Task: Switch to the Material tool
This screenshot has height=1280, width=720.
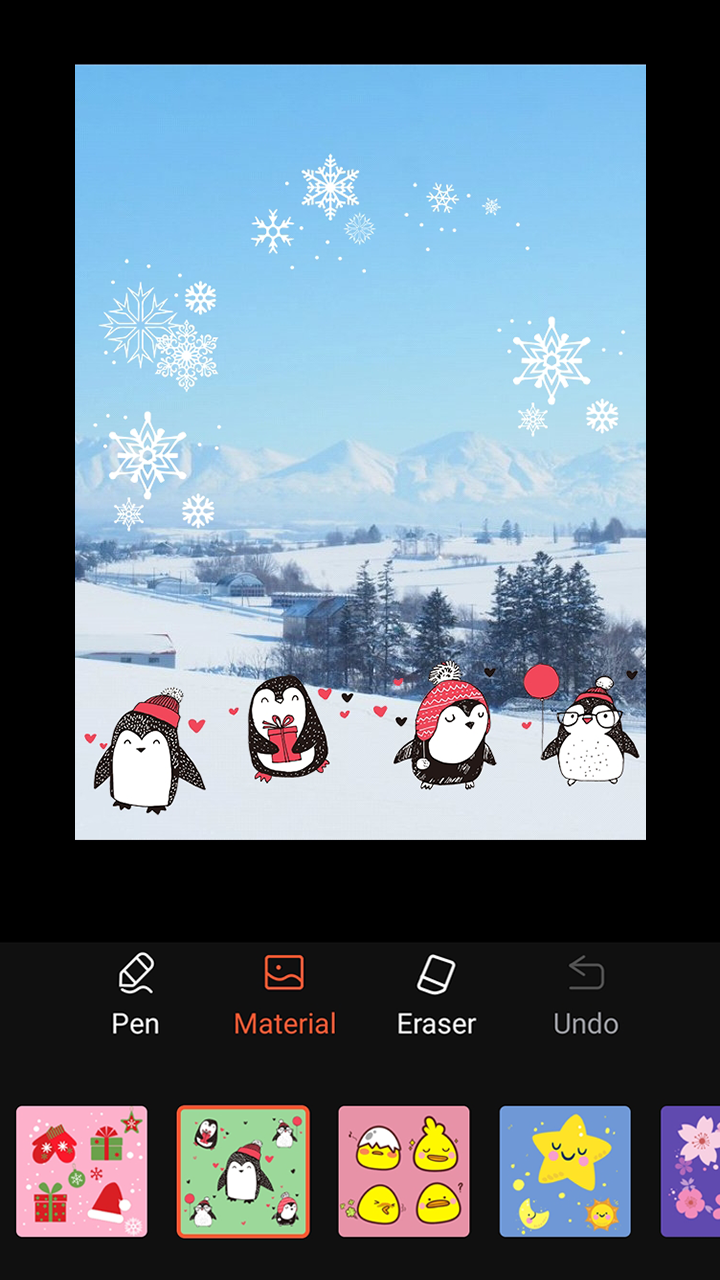Action: (284, 995)
